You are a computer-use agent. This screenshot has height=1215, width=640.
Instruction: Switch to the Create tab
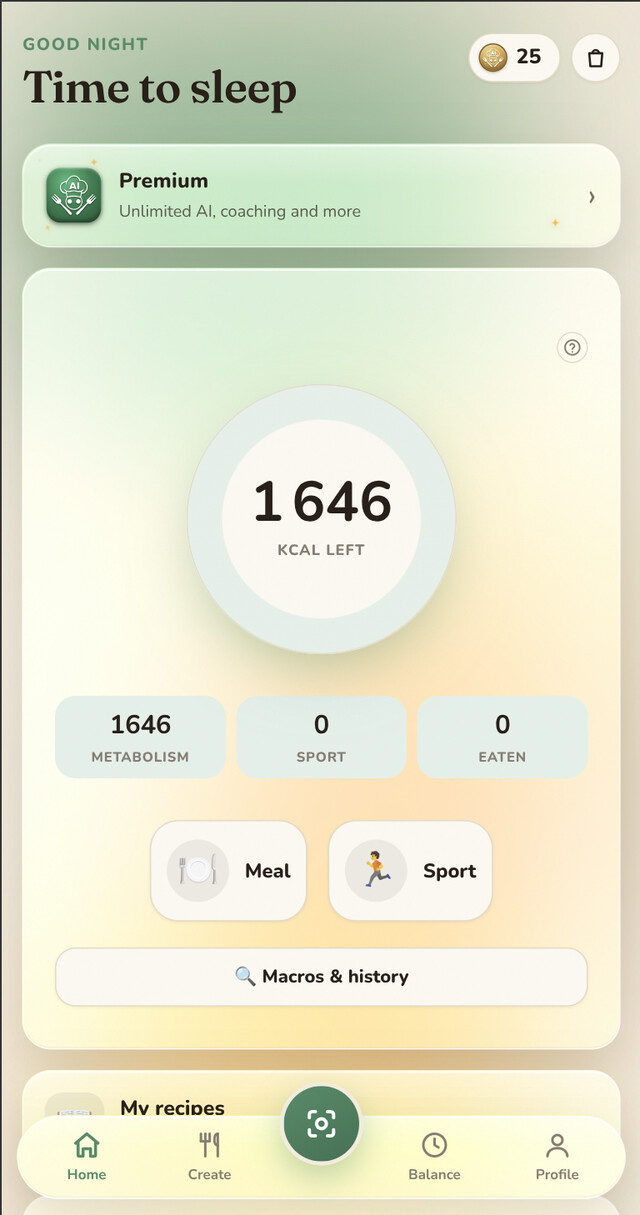tap(209, 1157)
